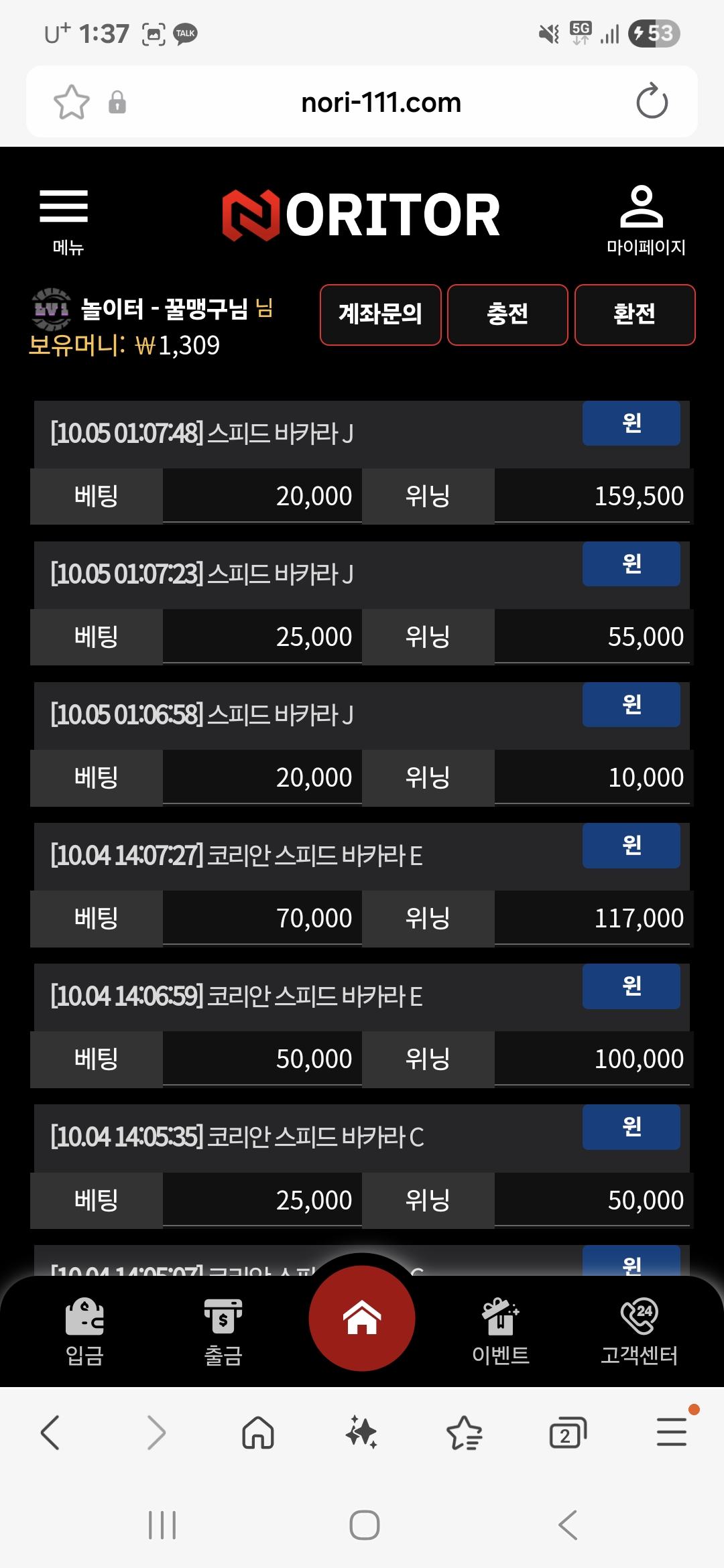The height and width of the screenshot is (1568, 724).
Task: Open browser bookmarks list
Action: coord(464,1433)
